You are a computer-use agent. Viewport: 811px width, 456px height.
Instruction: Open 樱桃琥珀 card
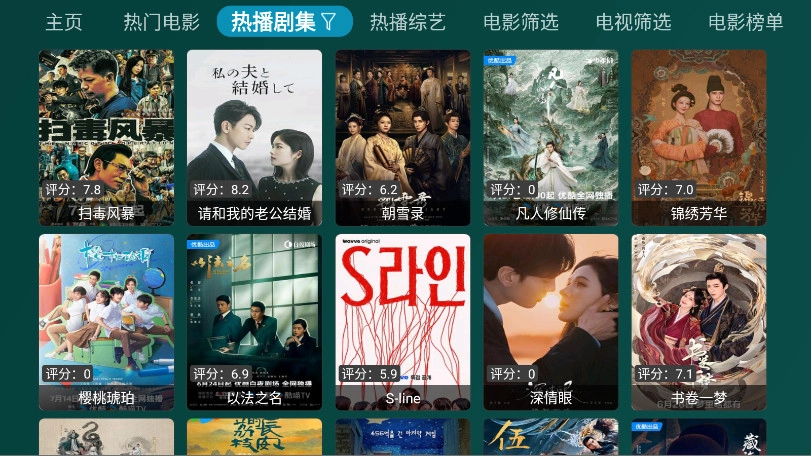point(106,321)
